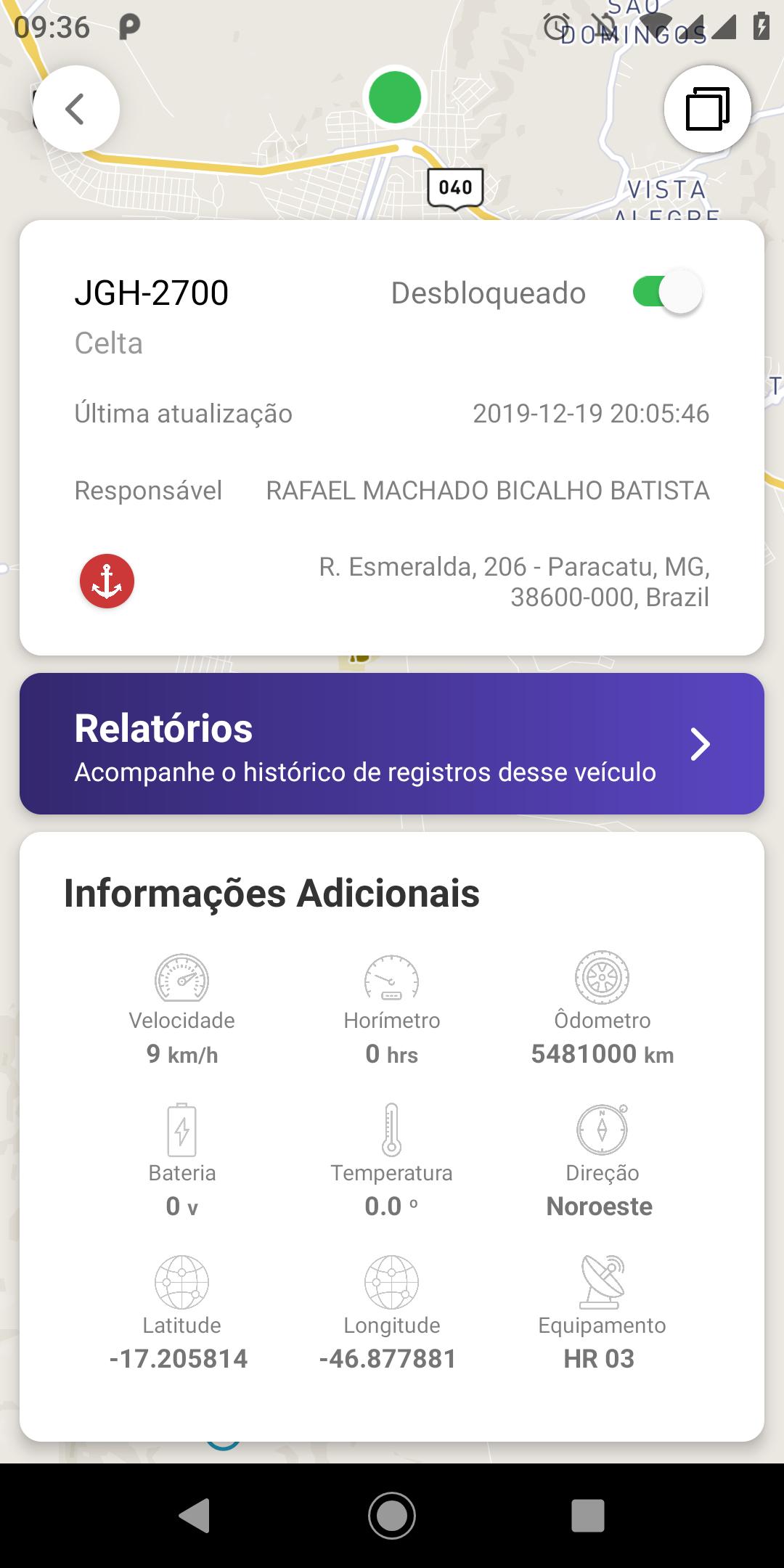
Task: Tap the green vehicle marker on map
Action: tap(394, 97)
